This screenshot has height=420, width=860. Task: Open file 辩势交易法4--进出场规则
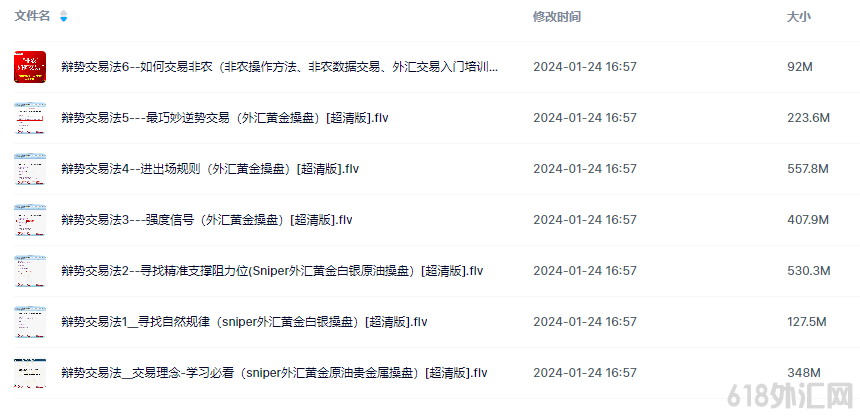(x=210, y=169)
